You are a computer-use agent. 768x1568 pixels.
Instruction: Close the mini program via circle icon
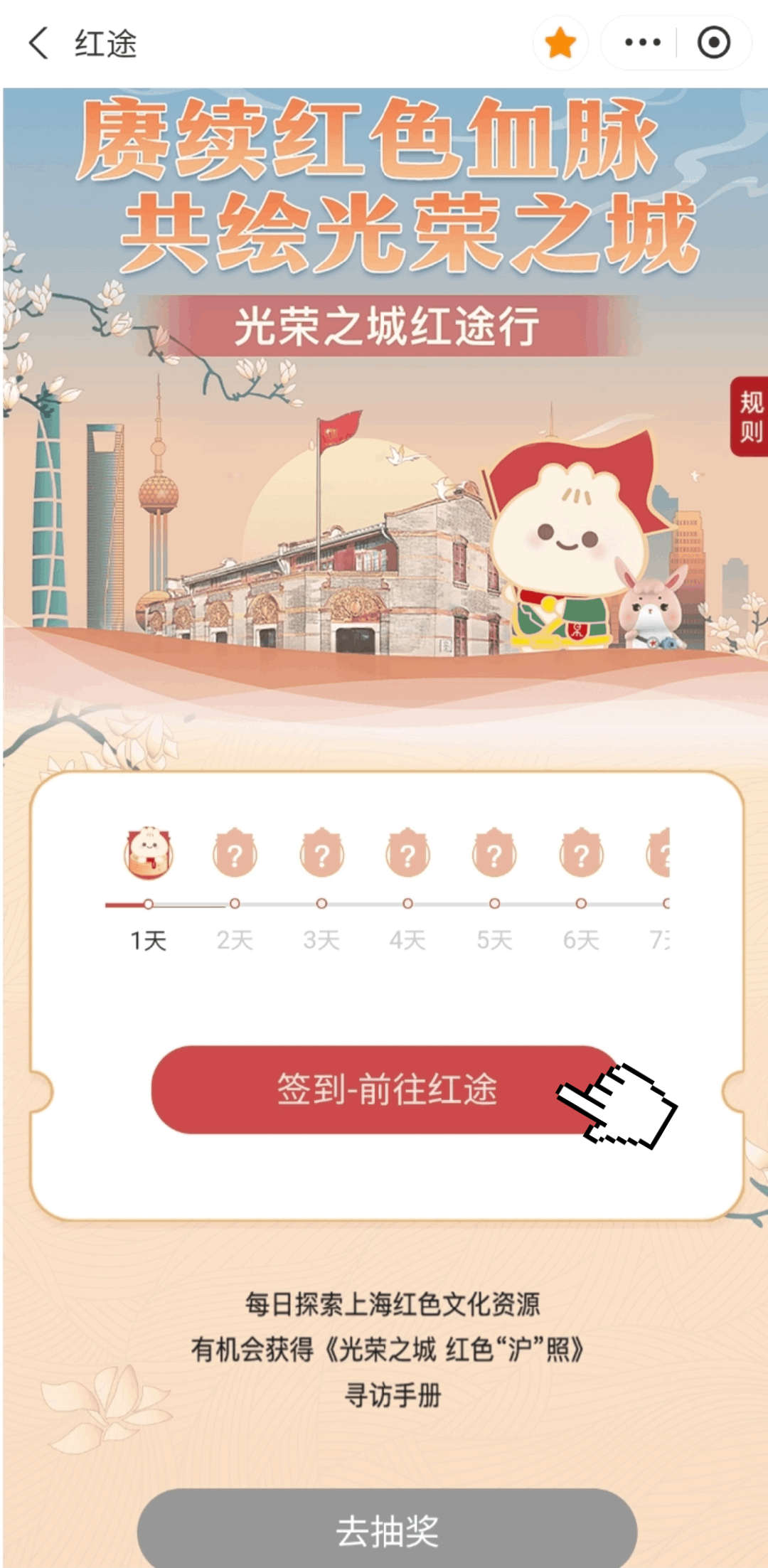point(713,43)
